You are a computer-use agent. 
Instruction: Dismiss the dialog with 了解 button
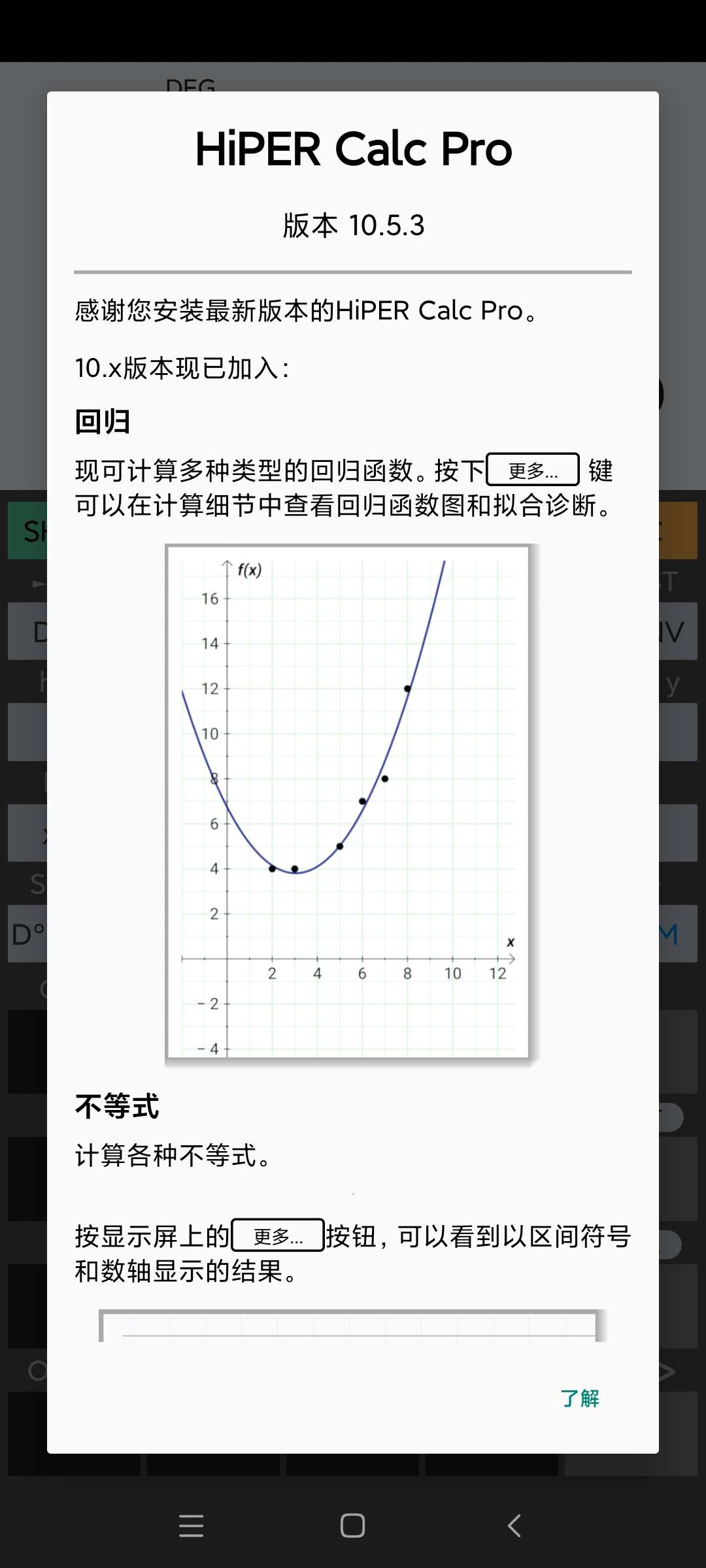(x=580, y=1398)
